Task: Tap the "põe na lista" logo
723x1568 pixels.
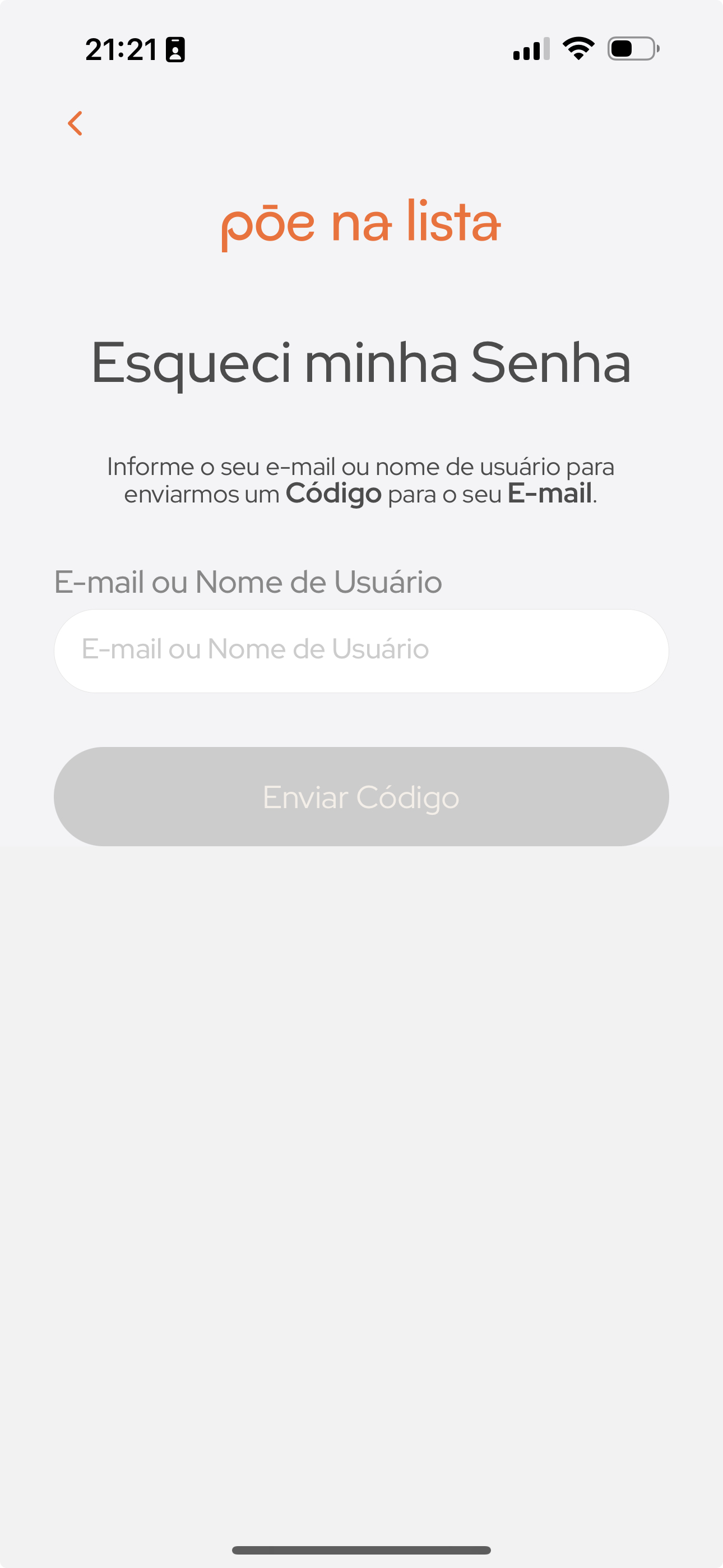Action: (361, 225)
